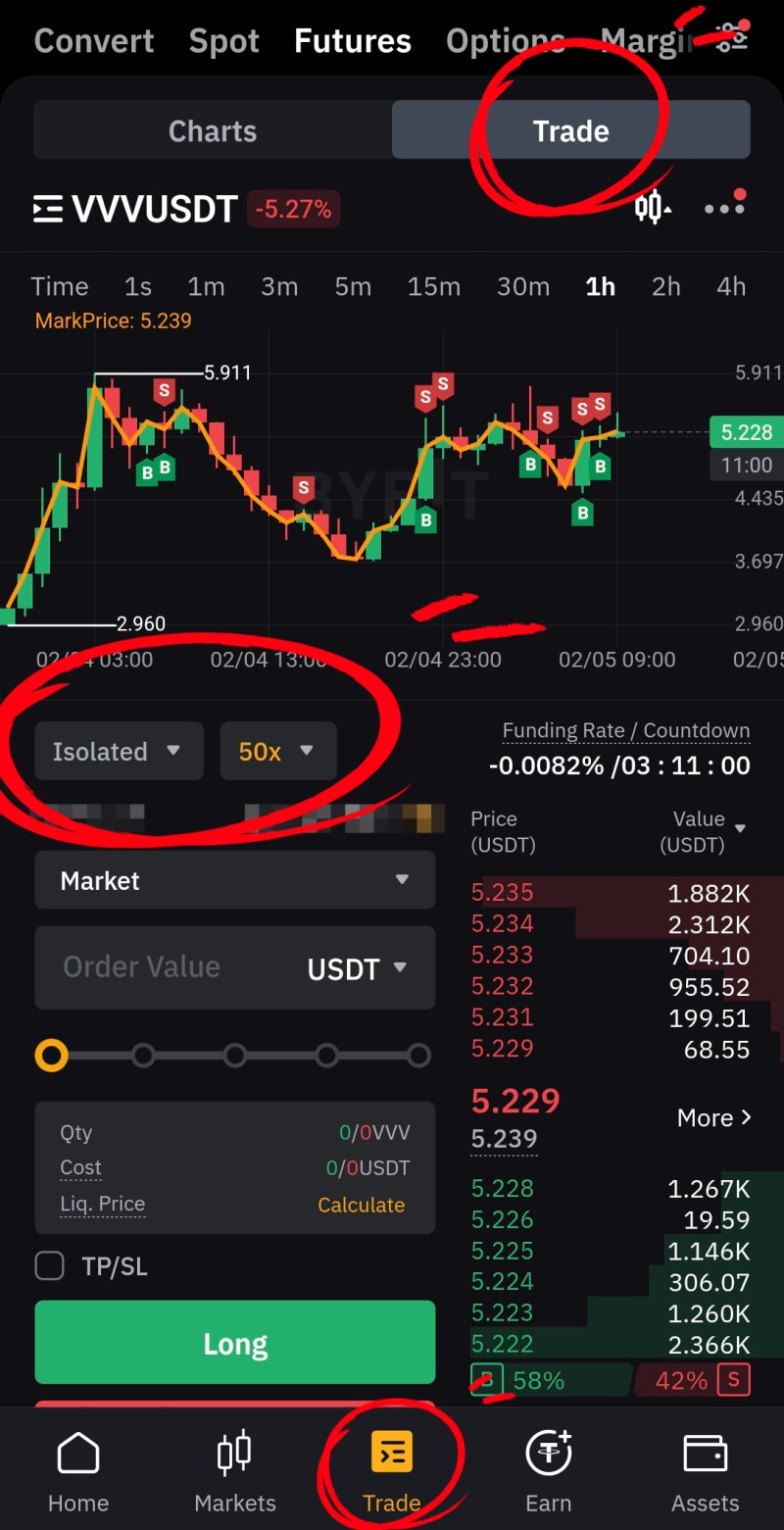Adjust the 50x leverage setting

click(278, 751)
